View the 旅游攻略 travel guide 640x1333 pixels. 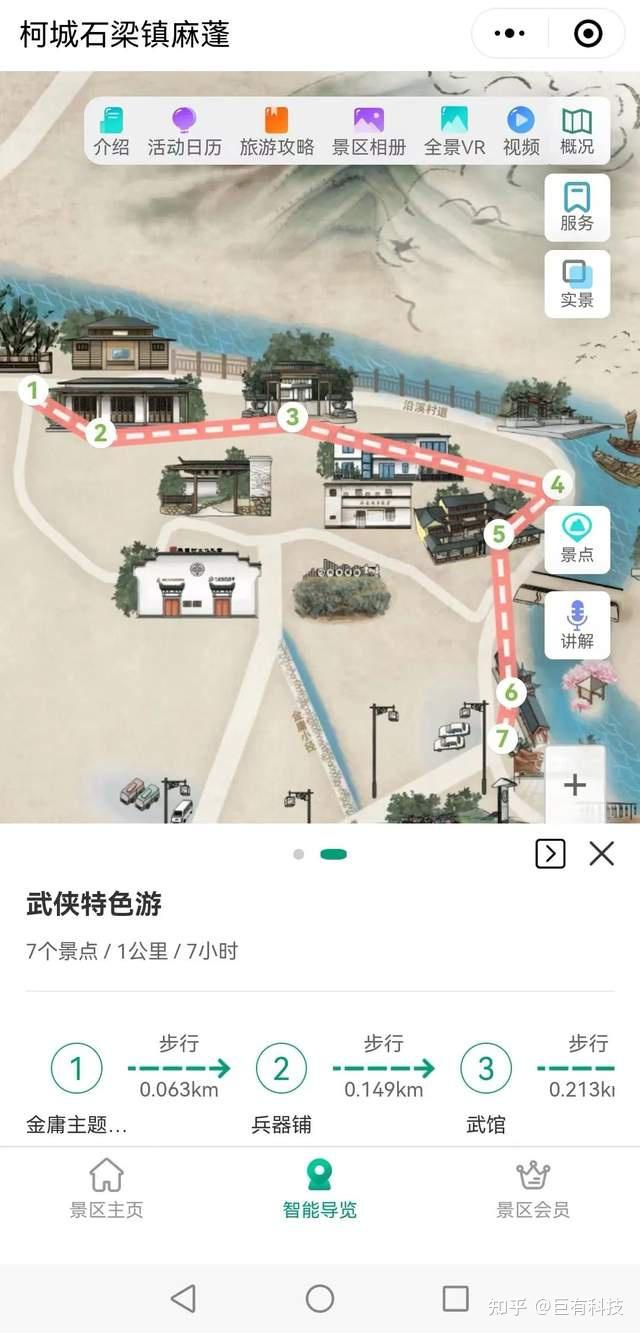pos(276,131)
